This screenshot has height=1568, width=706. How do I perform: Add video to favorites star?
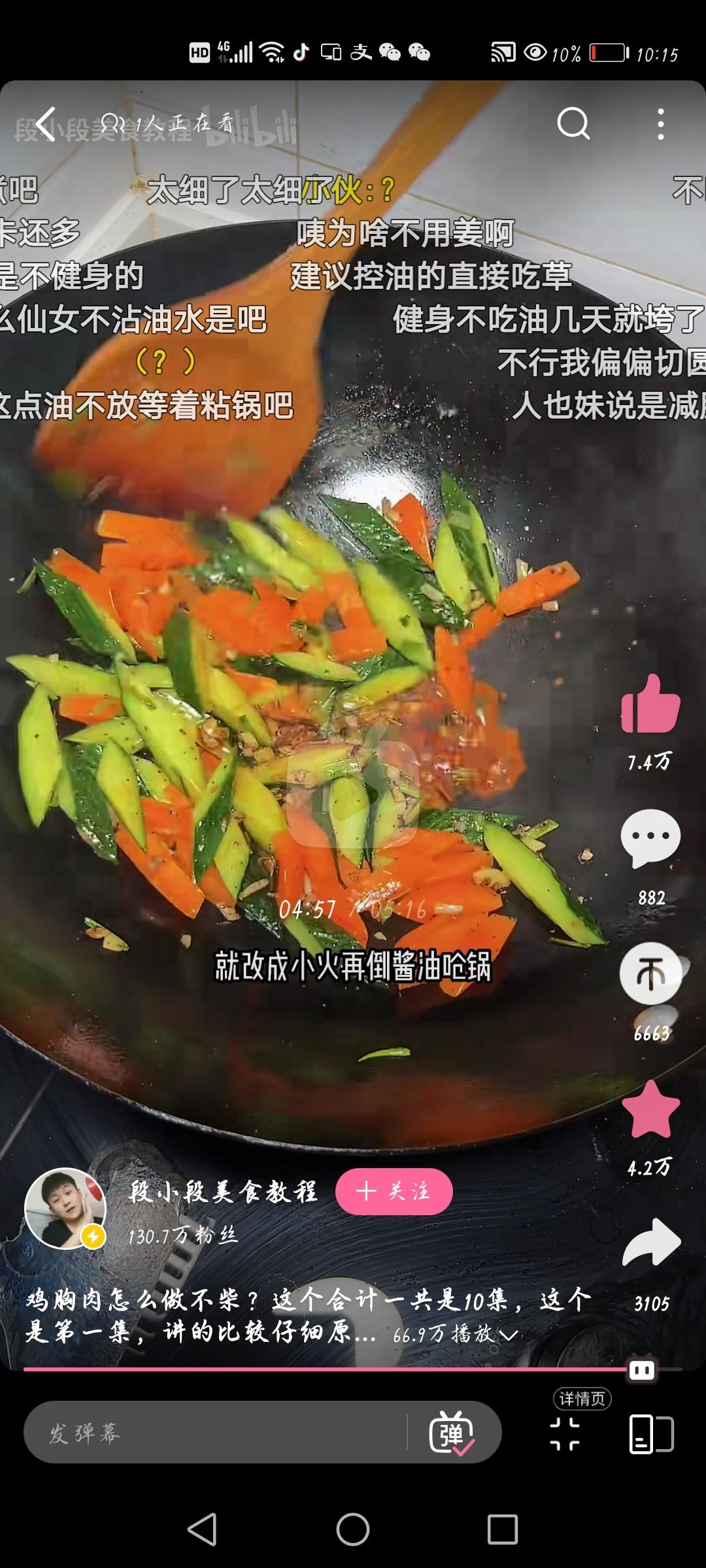coord(650,1109)
